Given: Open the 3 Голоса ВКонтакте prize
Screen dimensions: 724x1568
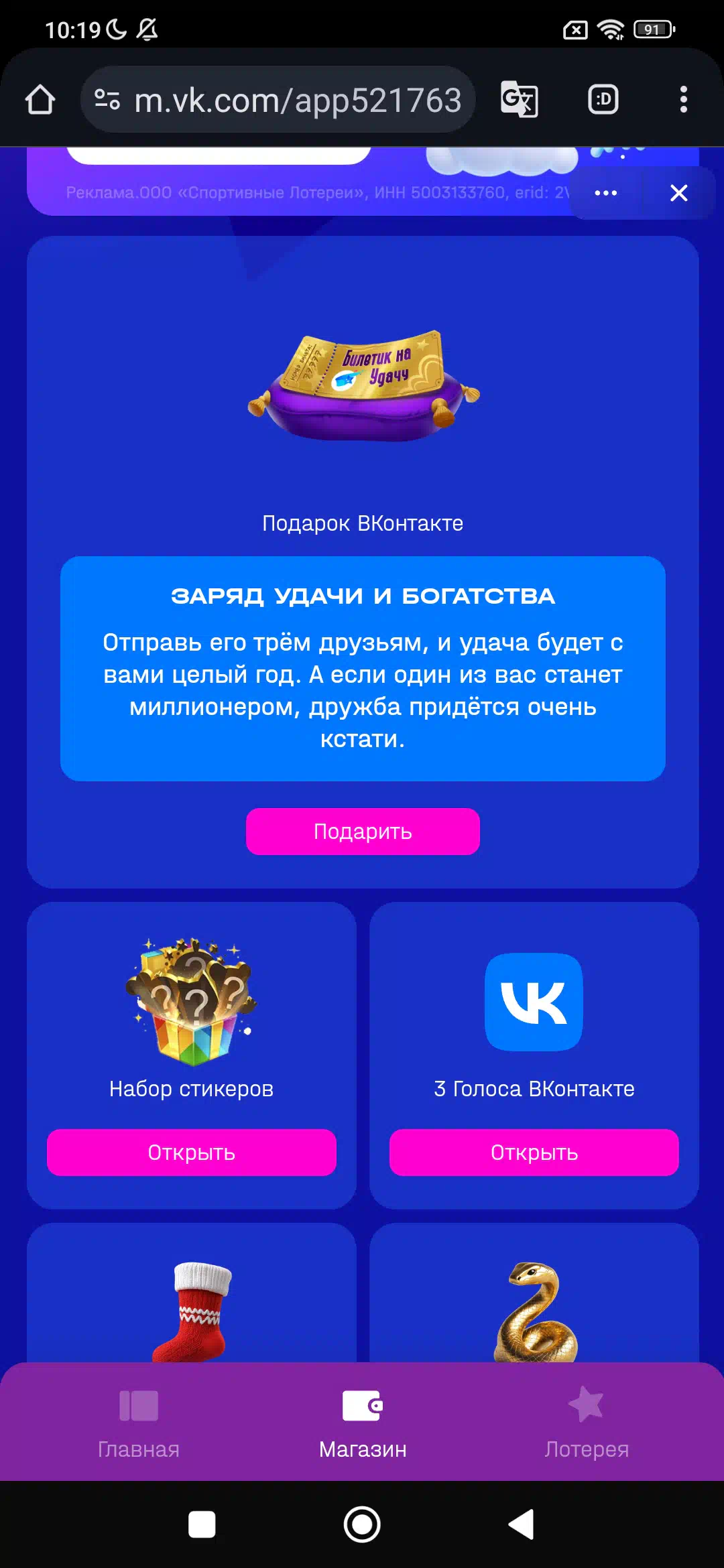Looking at the screenshot, I should pos(534,1153).
